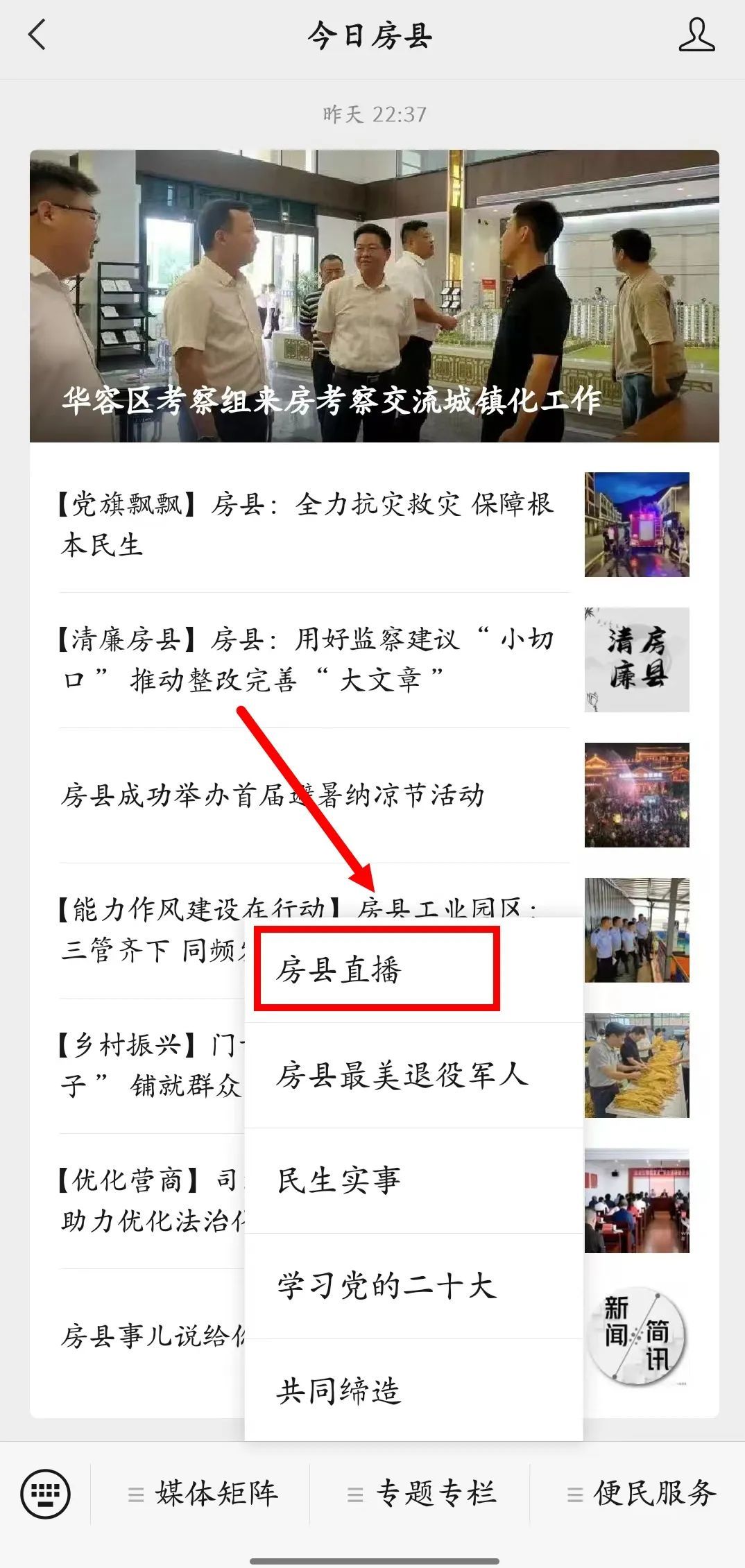Open 民生实事 from the menu
Image resolution: width=745 pixels, height=1568 pixels.
pos(340,1180)
